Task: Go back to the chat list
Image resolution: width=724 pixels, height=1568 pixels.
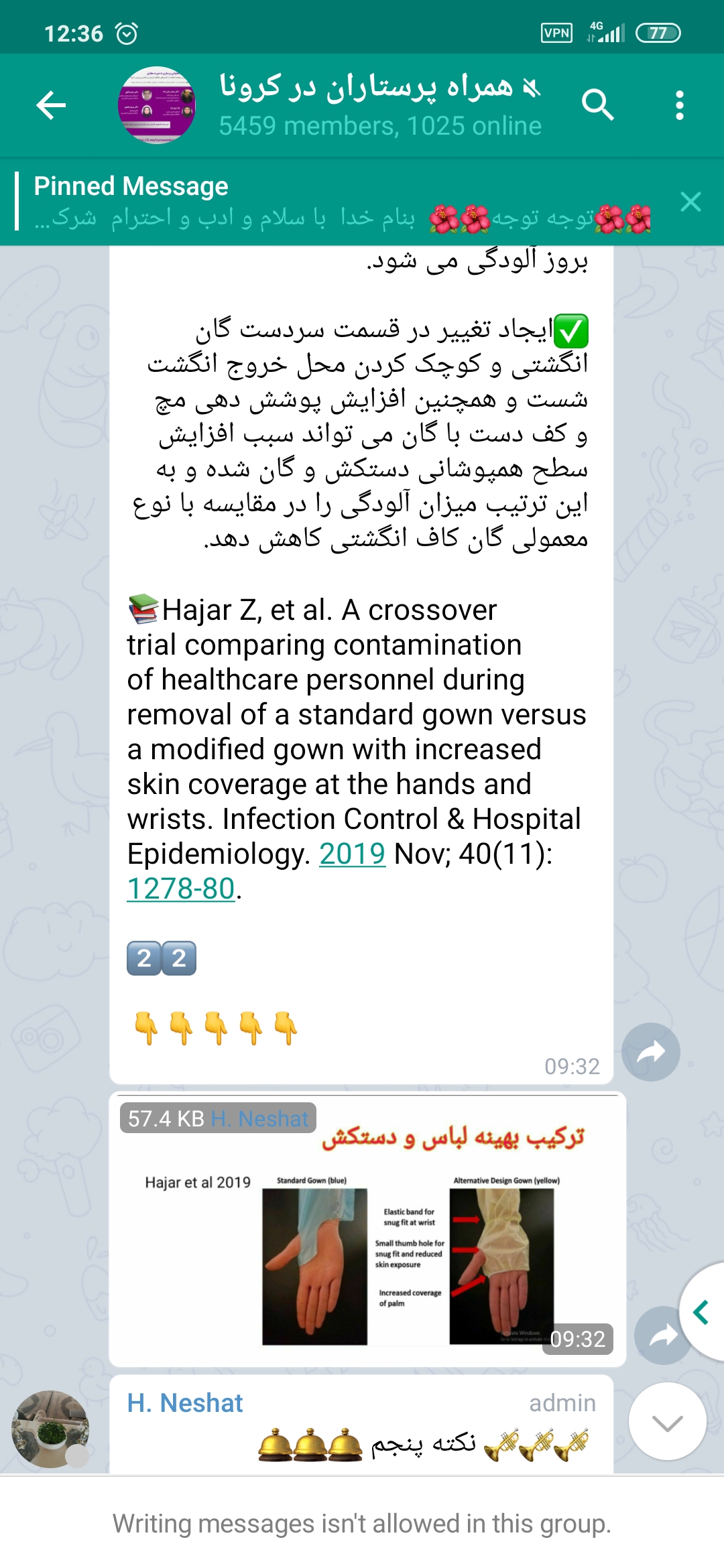Action: (x=51, y=105)
